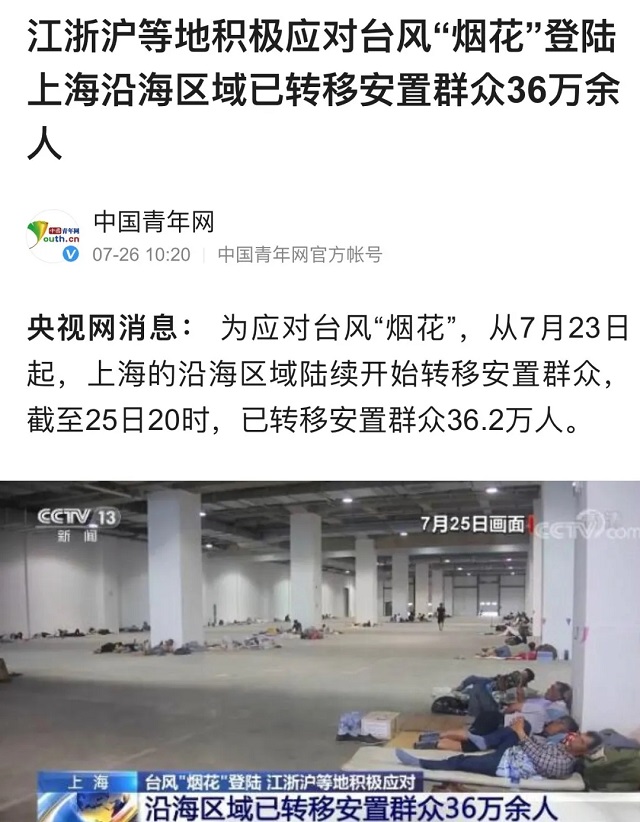Open the CCTV shelter photo in the article
Viewport: 640px width, 822px height.
click(320, 650)
